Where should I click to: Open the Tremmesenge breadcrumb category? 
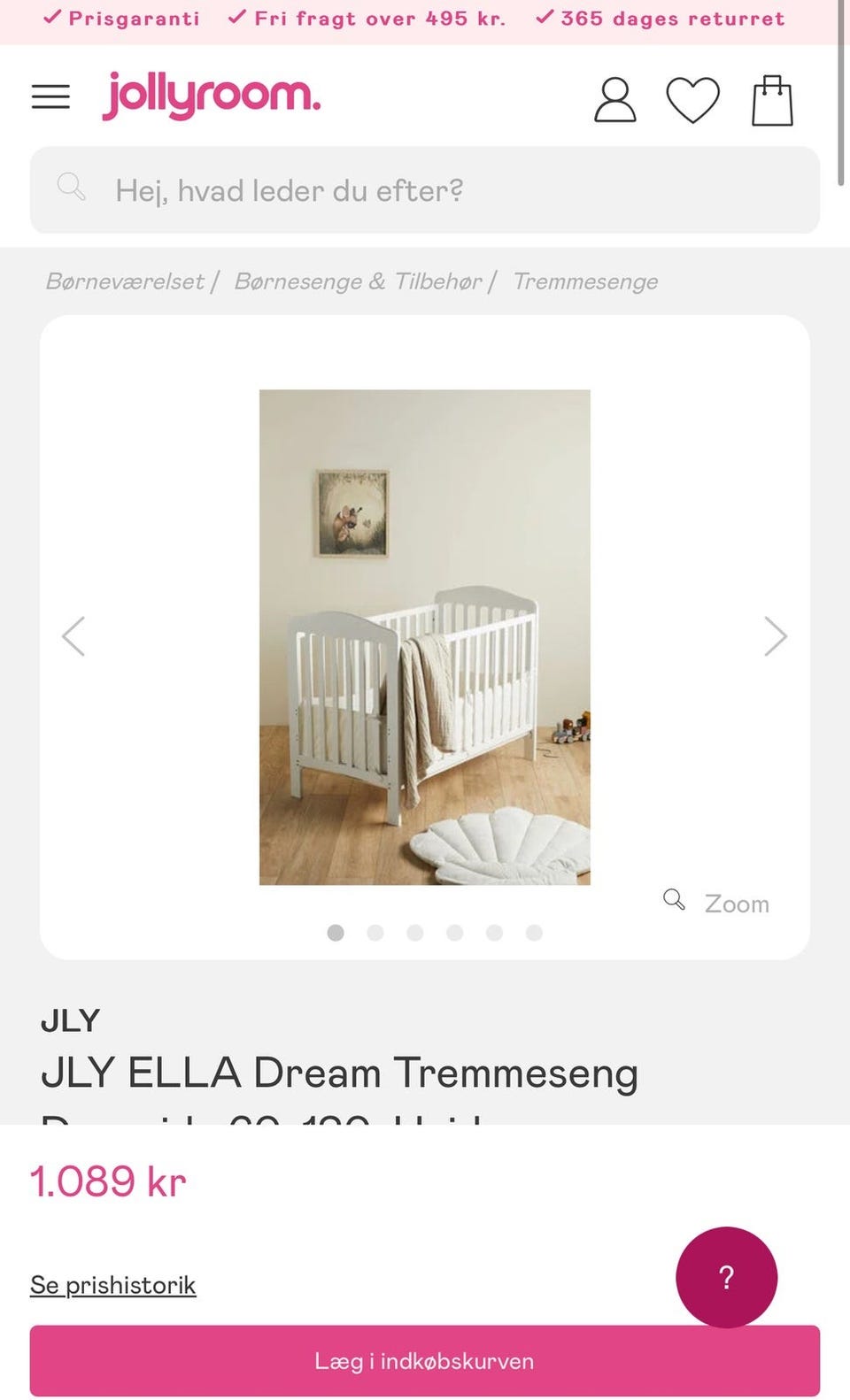point(585,281)
